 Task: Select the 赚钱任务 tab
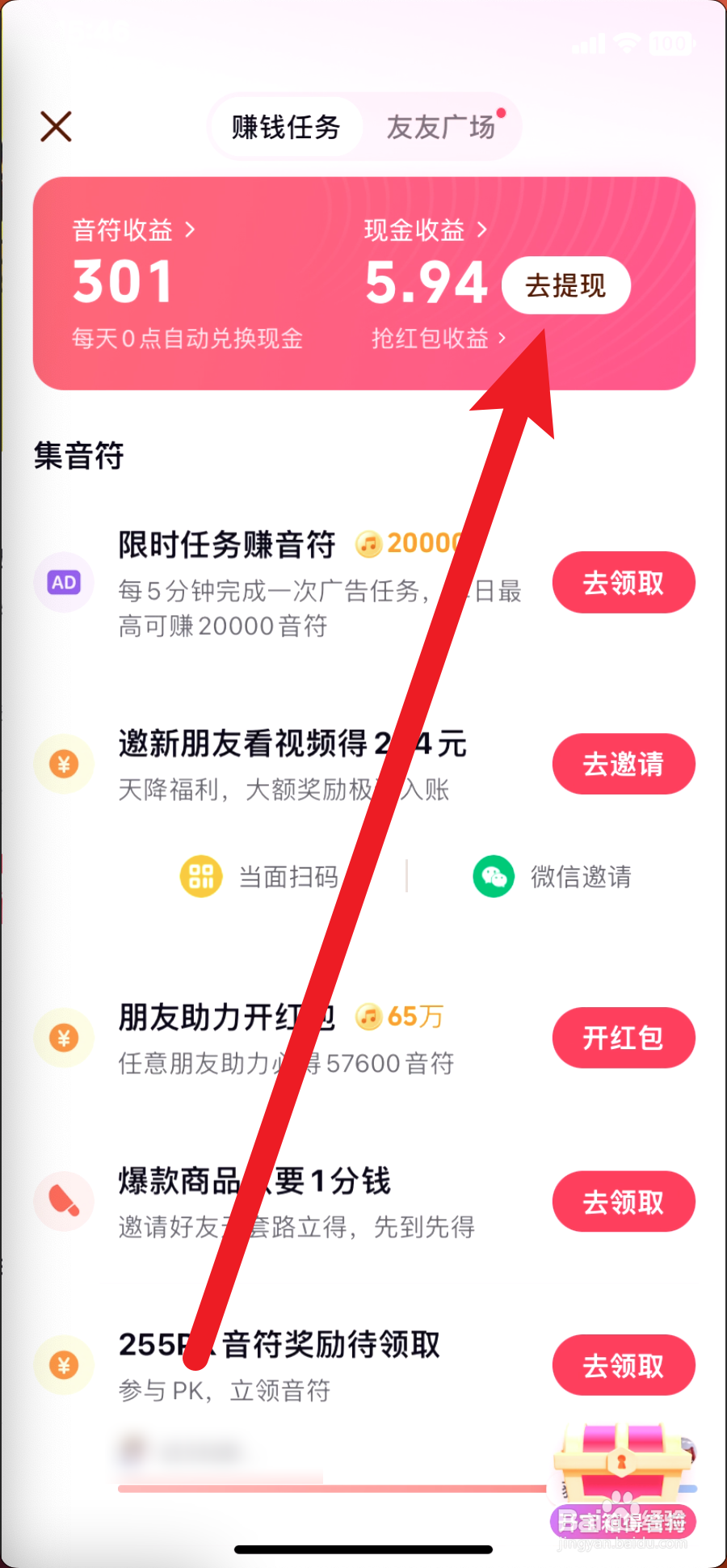click(x=285, y=127)
